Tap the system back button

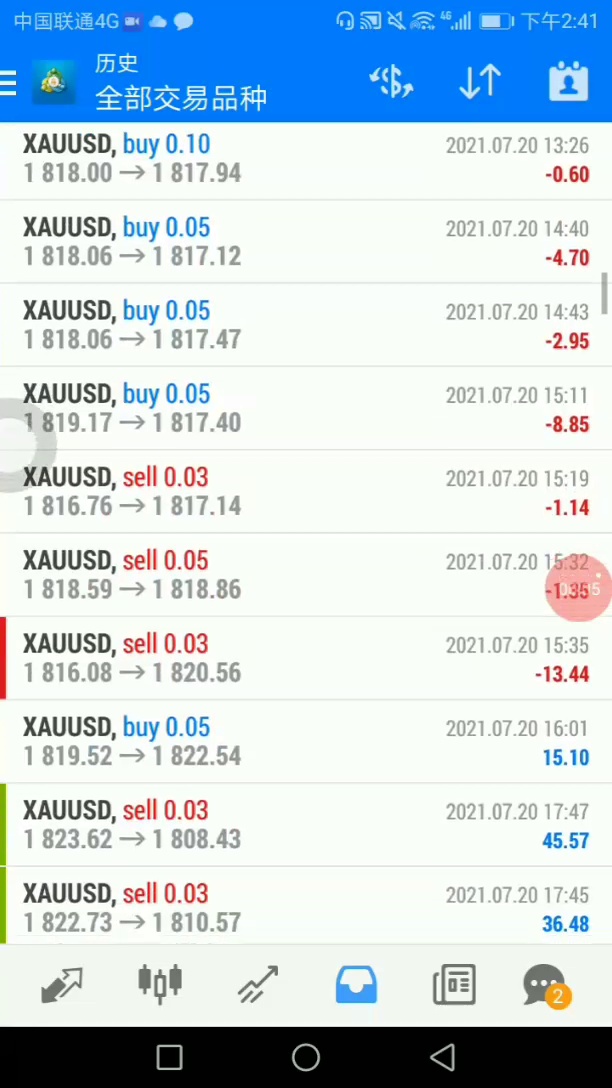pyautogui.click(x=442, y=1057)
